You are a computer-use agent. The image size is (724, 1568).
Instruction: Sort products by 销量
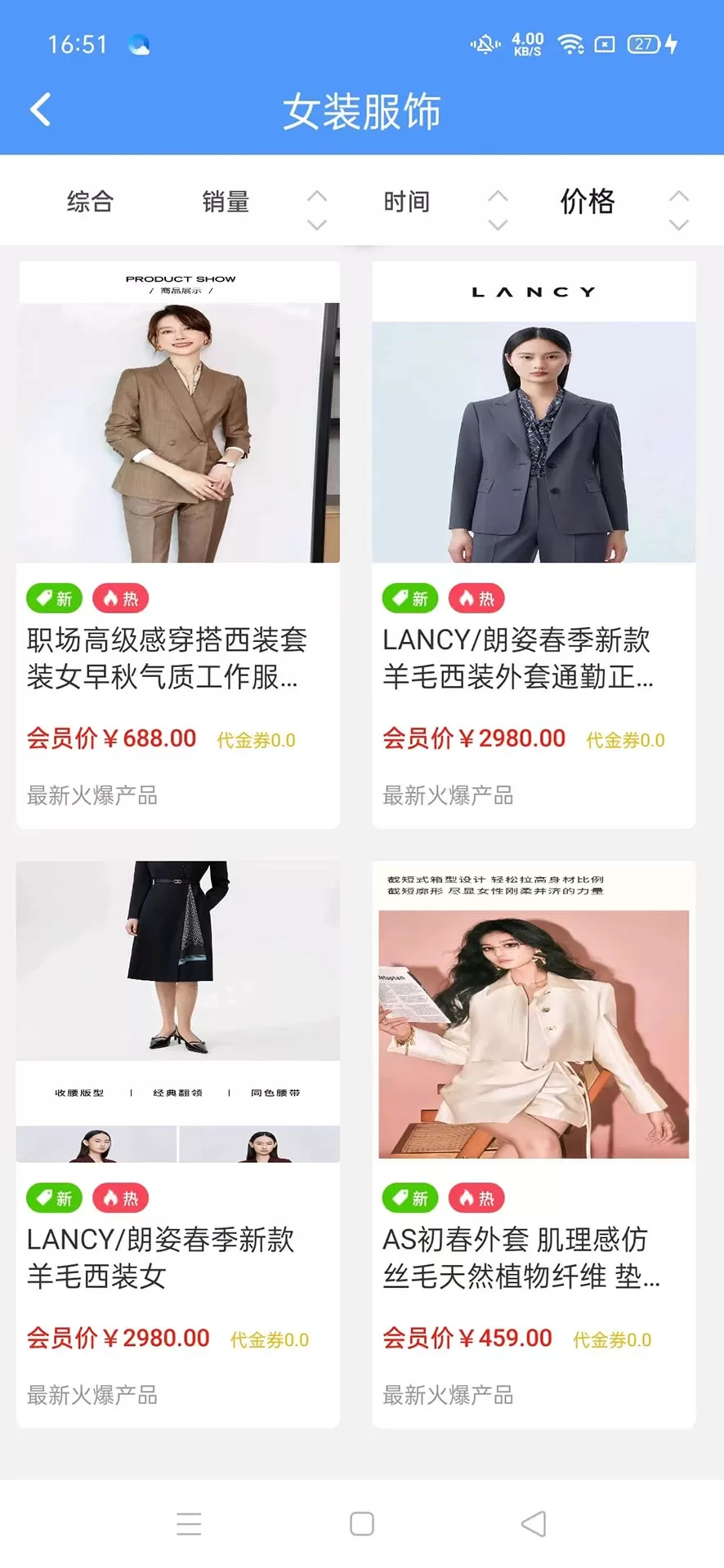(226, 202)
